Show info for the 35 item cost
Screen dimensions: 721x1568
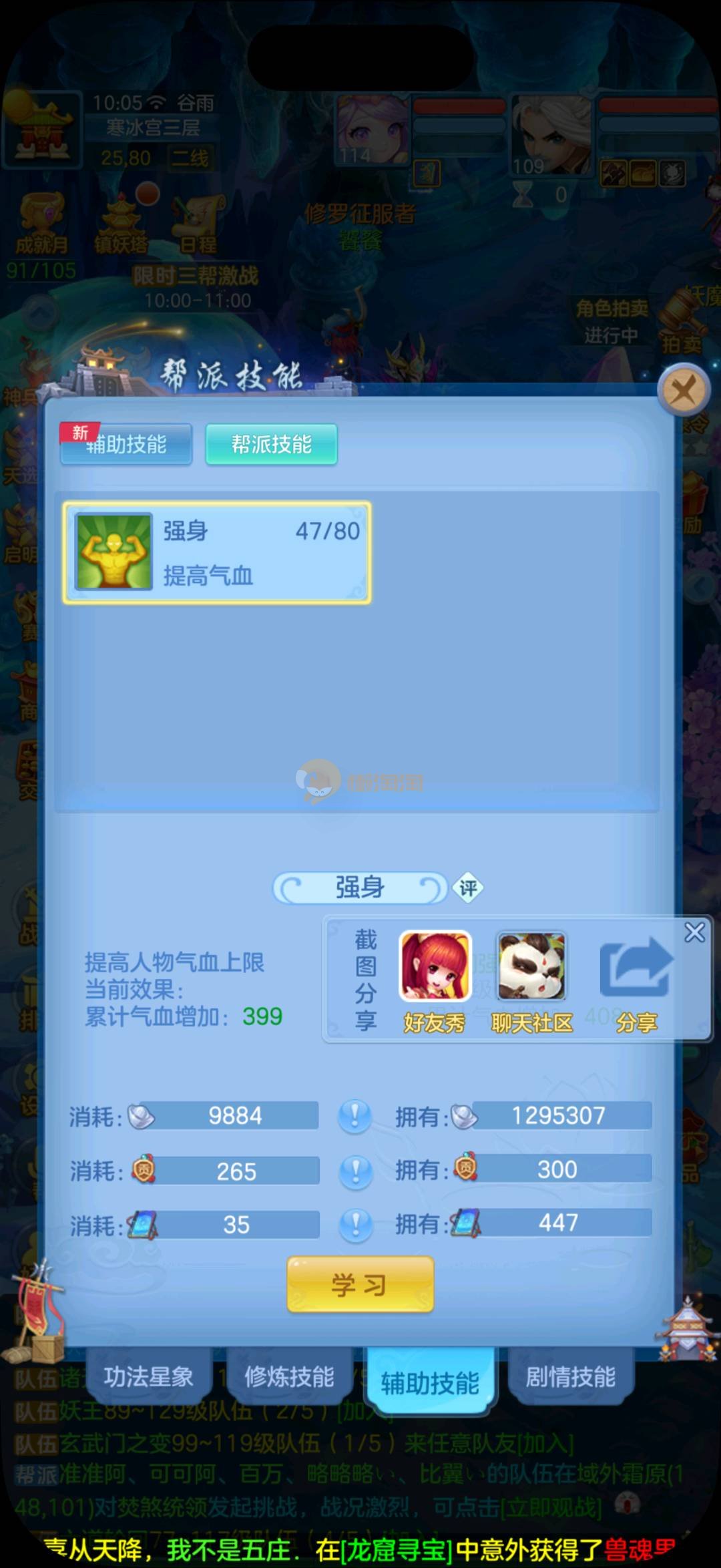click(x=355, y=1225)
